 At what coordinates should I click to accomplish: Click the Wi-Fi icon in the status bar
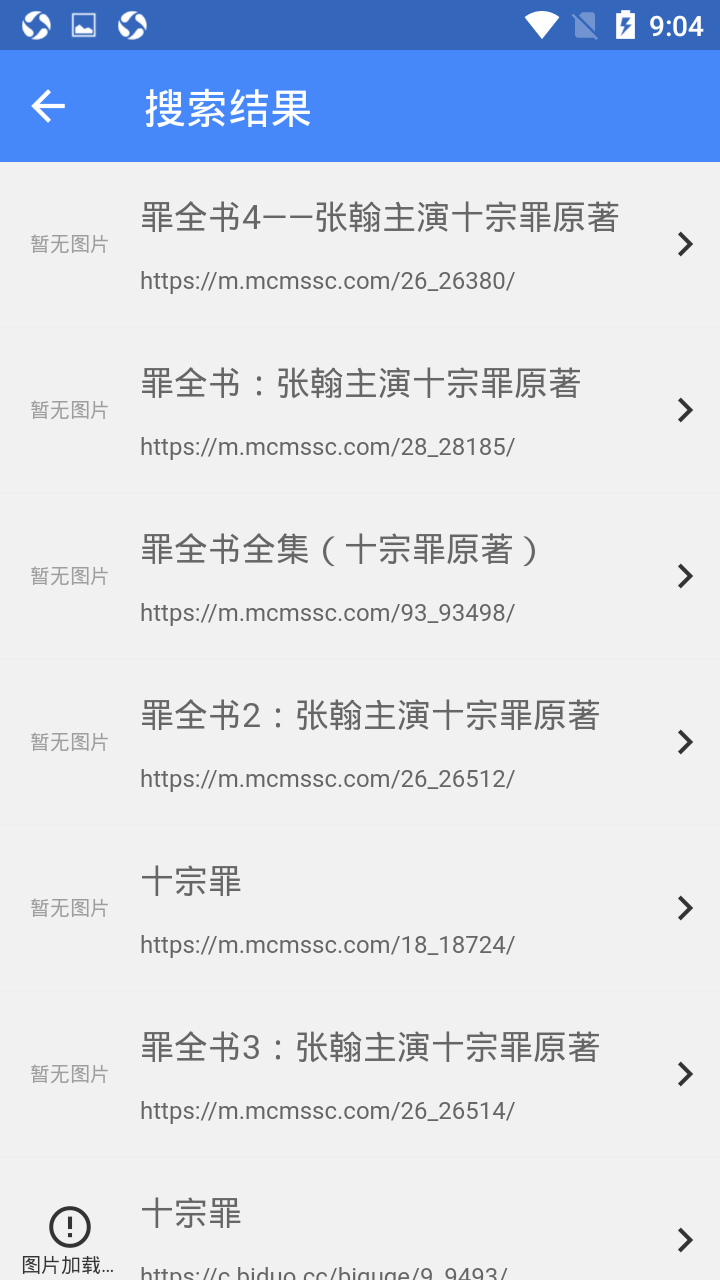(541, 25)
